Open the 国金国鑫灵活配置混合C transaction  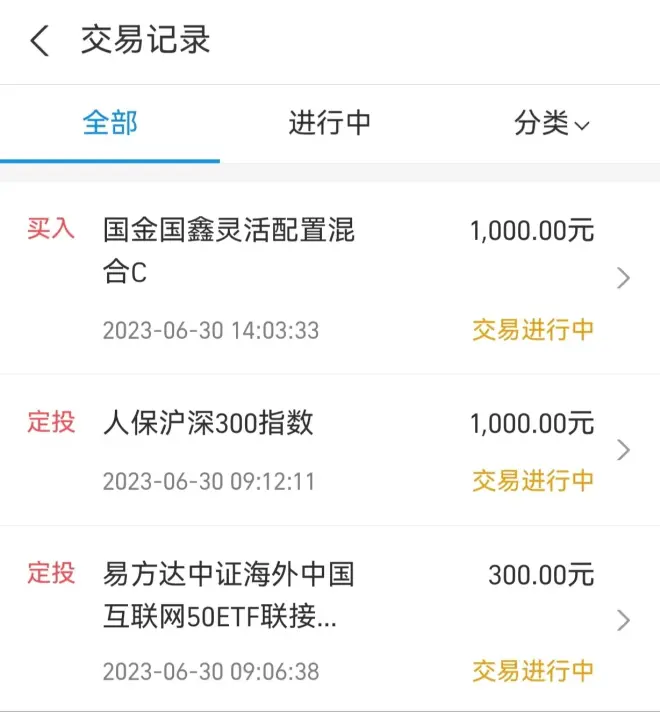(x=330, y=278)
